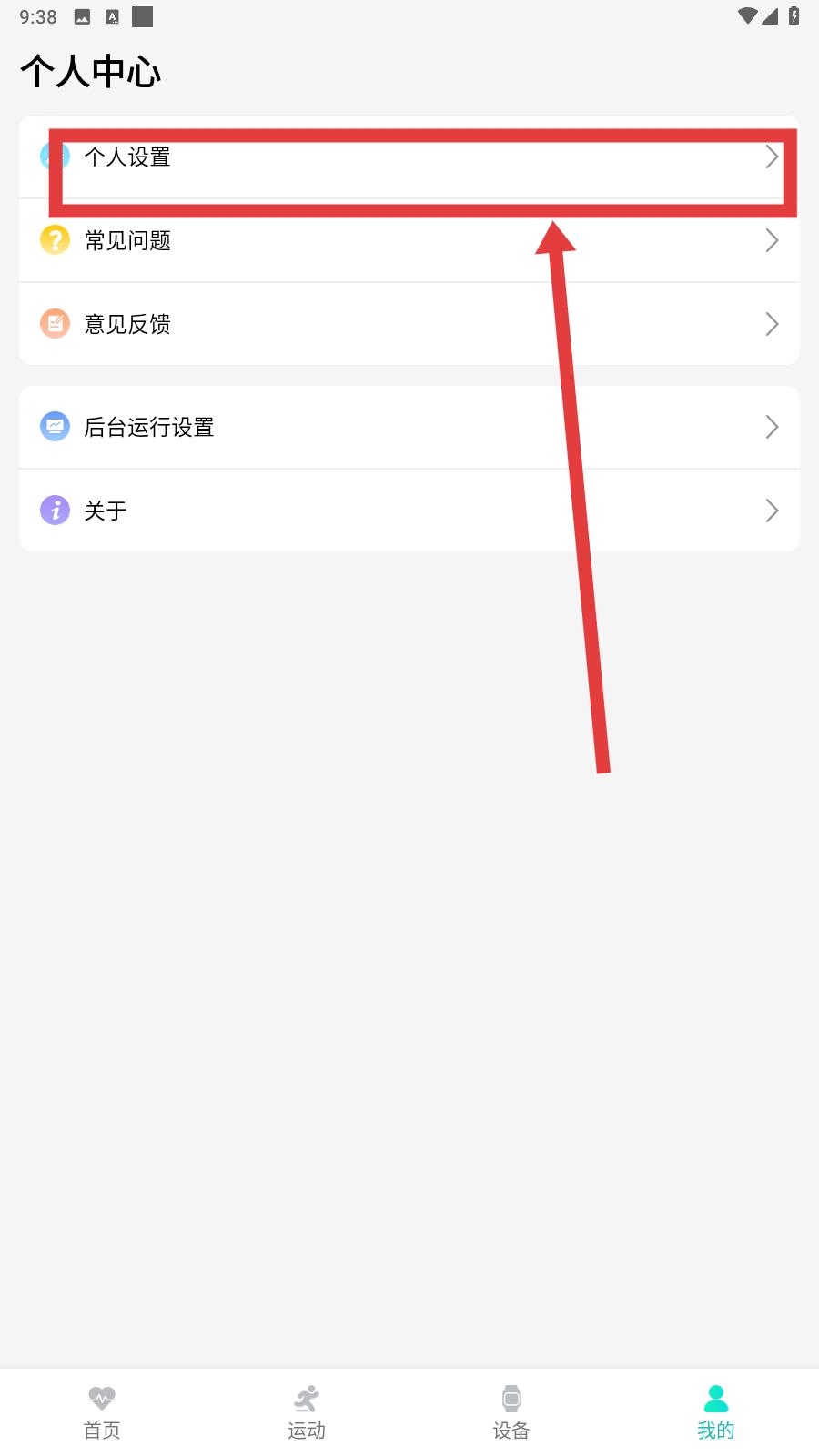819x1456 pixels.
Task: Open the 关于 row
Action: [x=409, y=511]
